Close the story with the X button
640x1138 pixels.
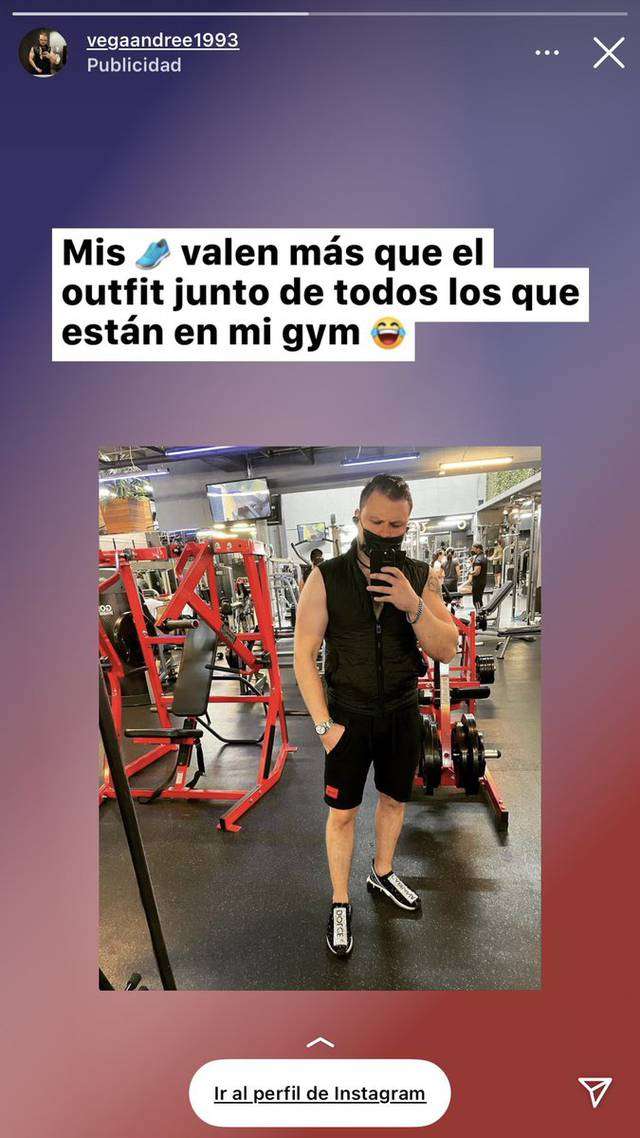coord(608,52)
